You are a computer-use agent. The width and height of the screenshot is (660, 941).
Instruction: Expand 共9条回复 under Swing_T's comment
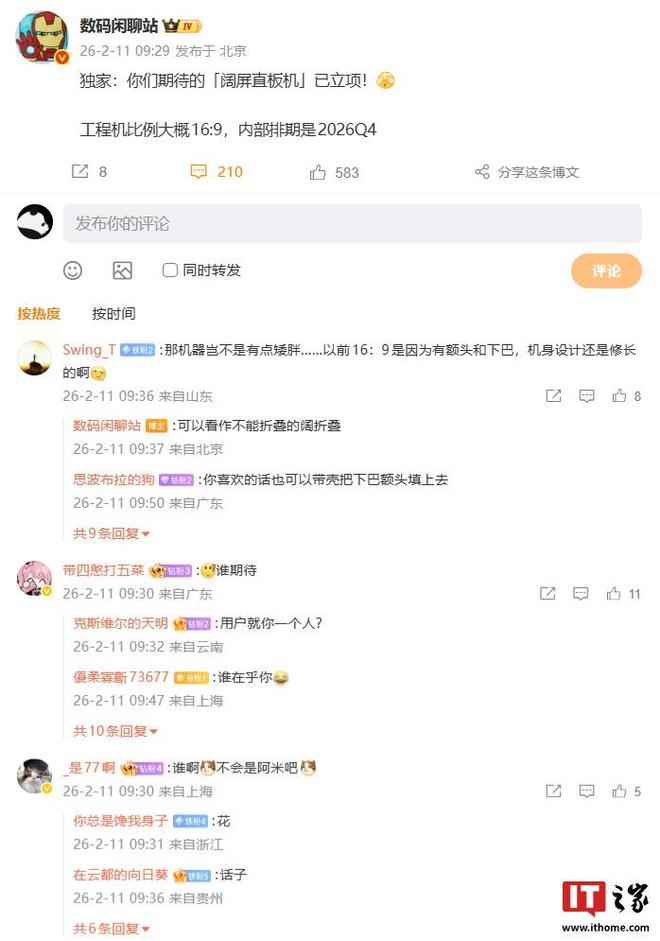click(x=111, y=533)
